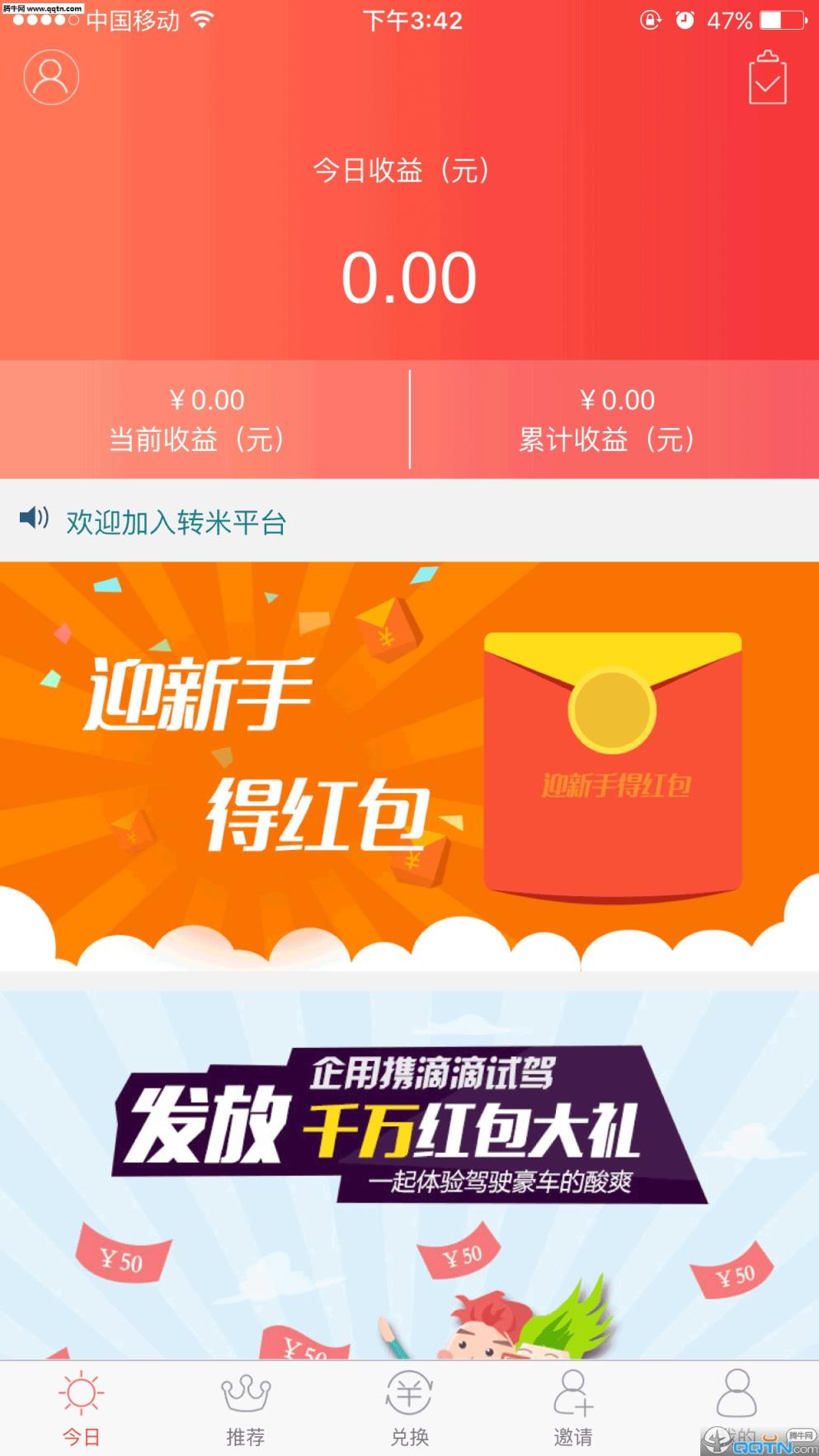Open the profile avatar icon

(51, 77)
